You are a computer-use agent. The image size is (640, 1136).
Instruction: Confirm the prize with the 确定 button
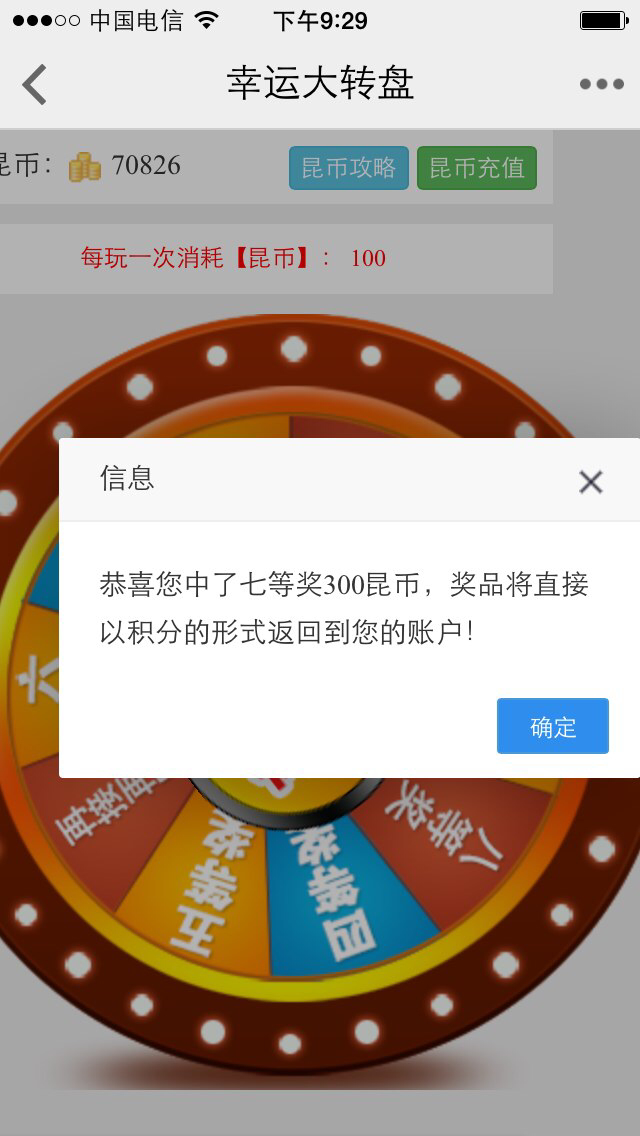pyautogui.click(x=552, y=726)
